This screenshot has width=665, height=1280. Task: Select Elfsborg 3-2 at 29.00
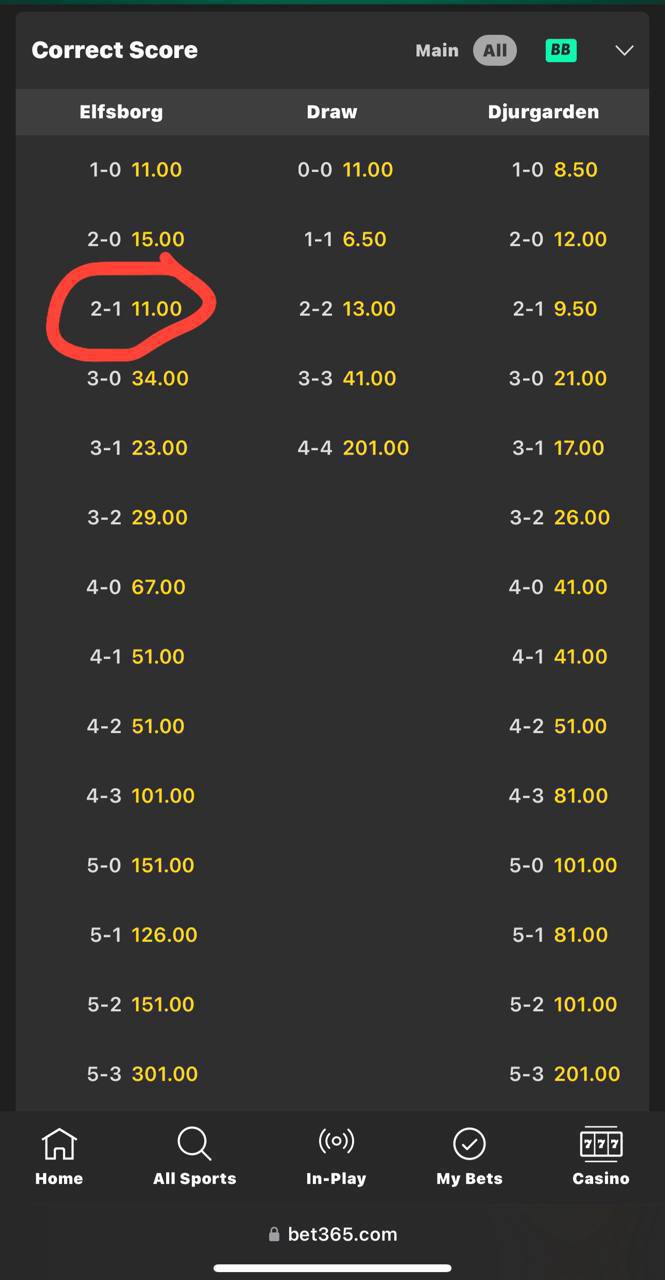tap(138, 517)
